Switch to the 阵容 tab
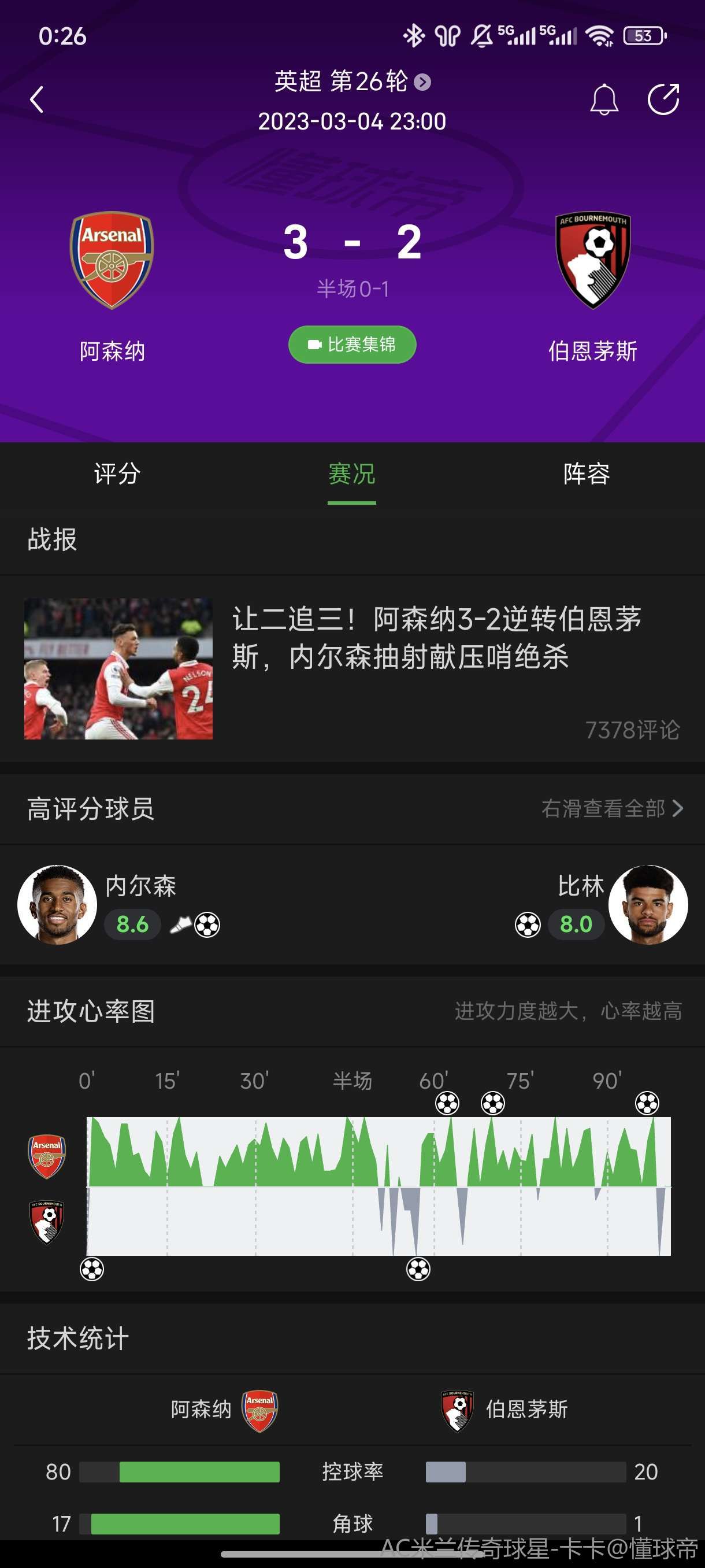705x1568 pixels. point(587,474)
